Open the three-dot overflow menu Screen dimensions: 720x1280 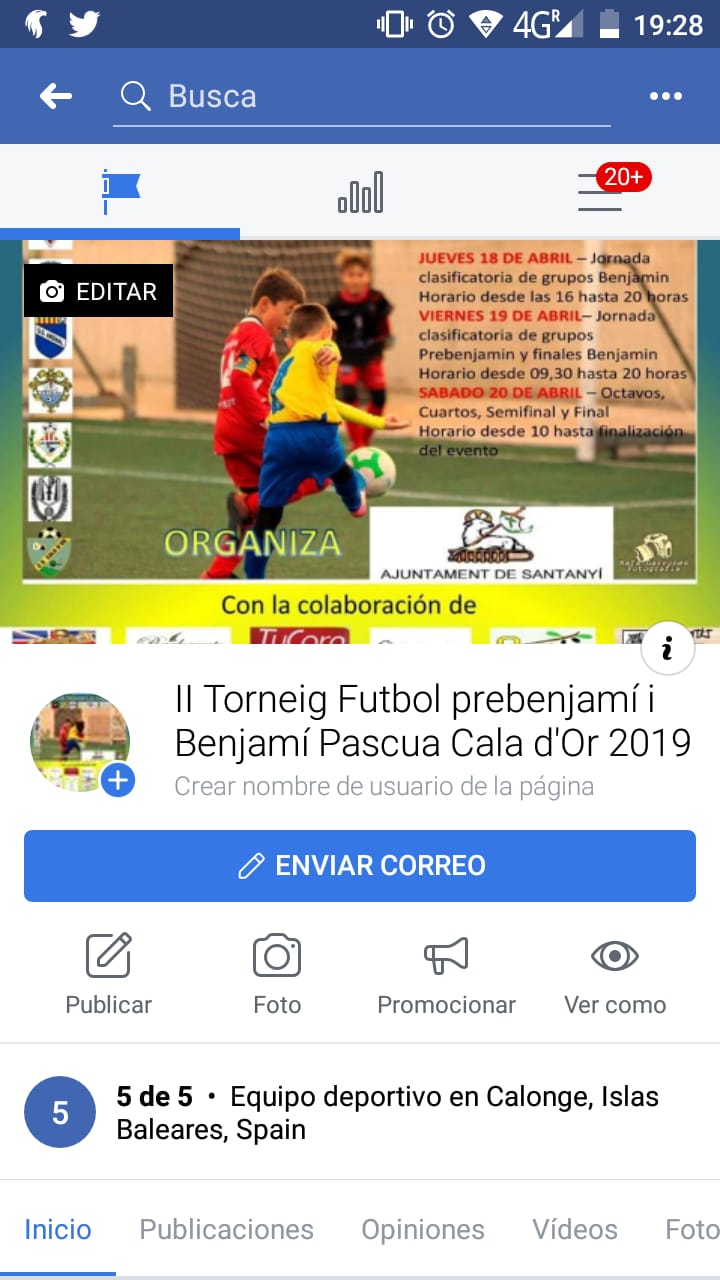click(665, 96)
